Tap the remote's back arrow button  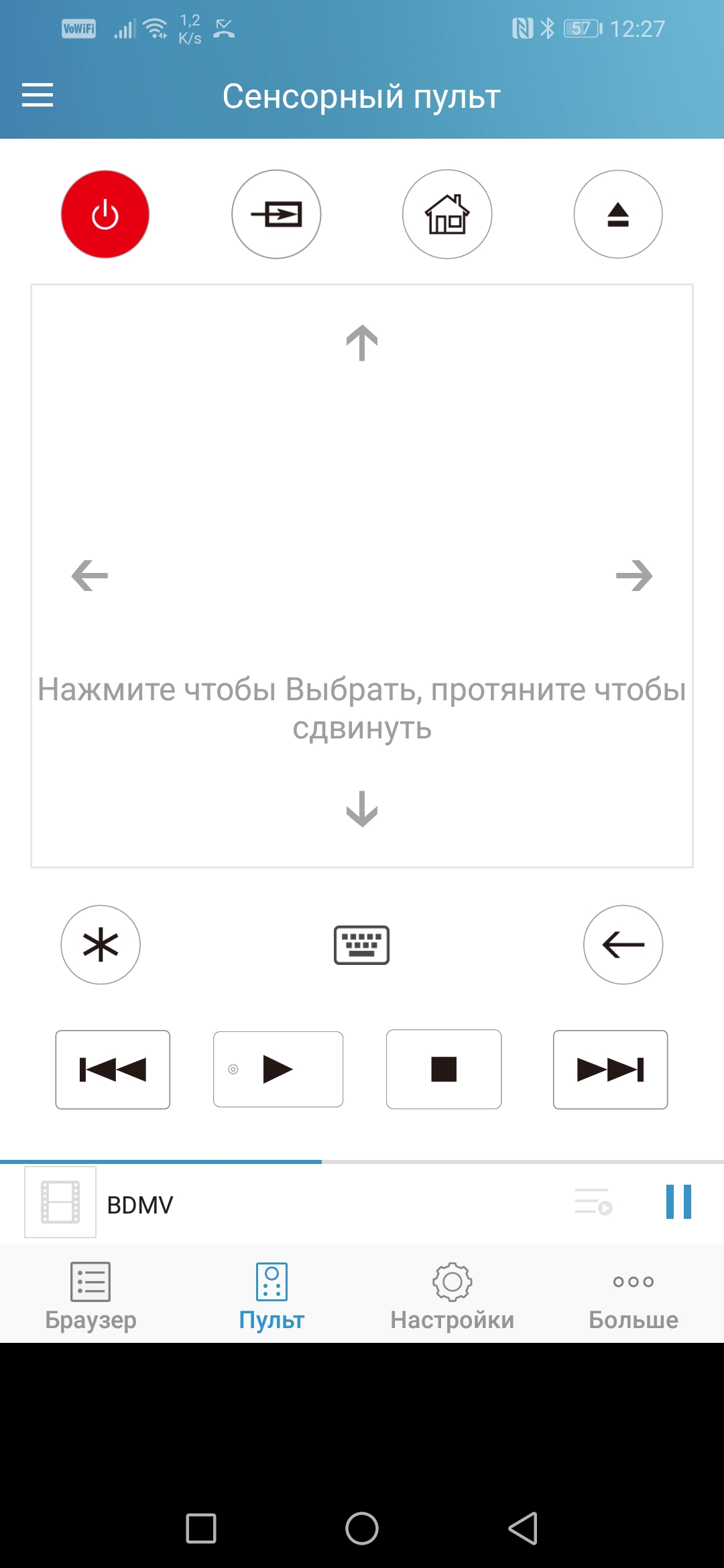pos(623,945)
